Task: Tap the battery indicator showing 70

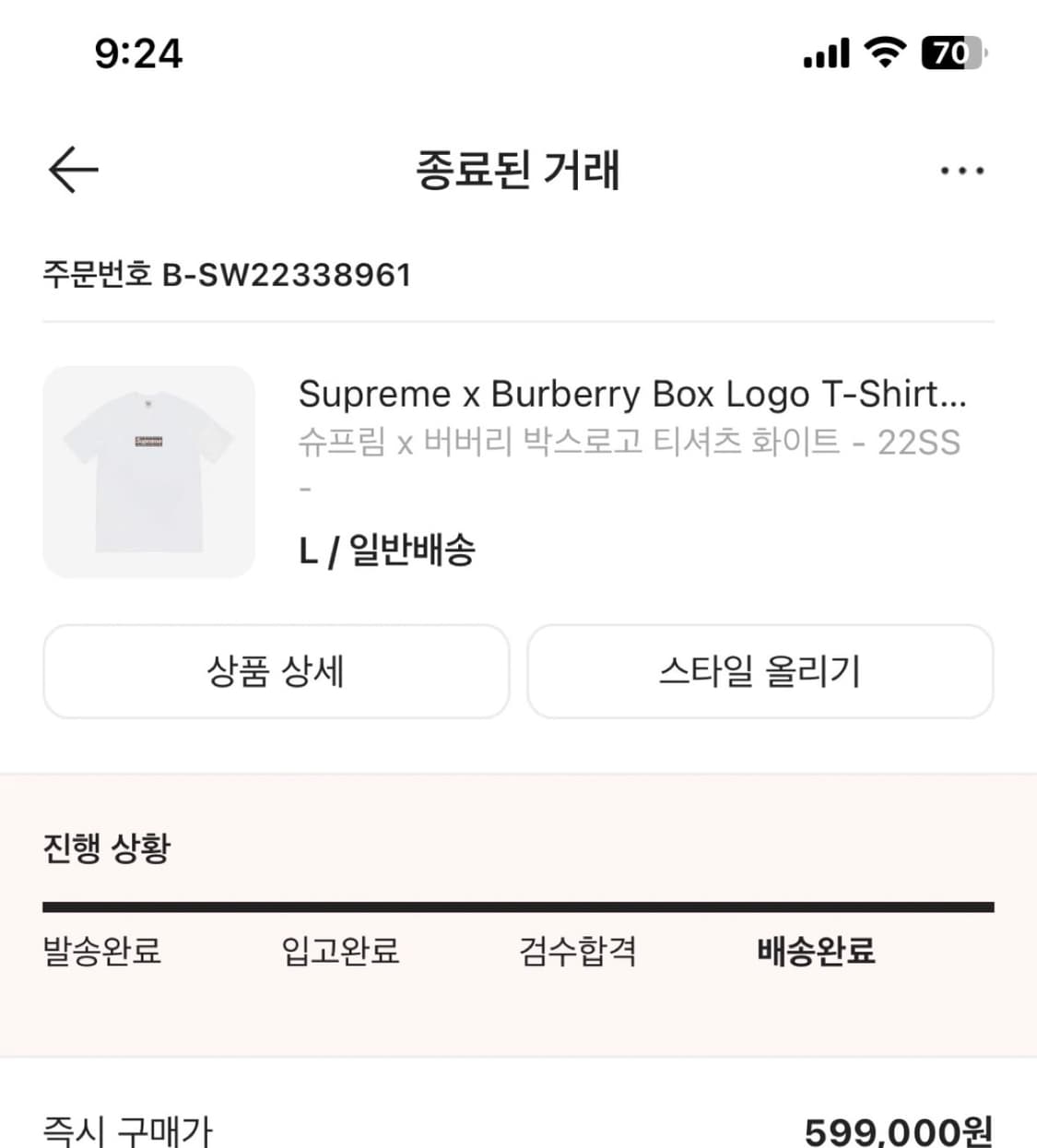Action: (x=949, y=54)
